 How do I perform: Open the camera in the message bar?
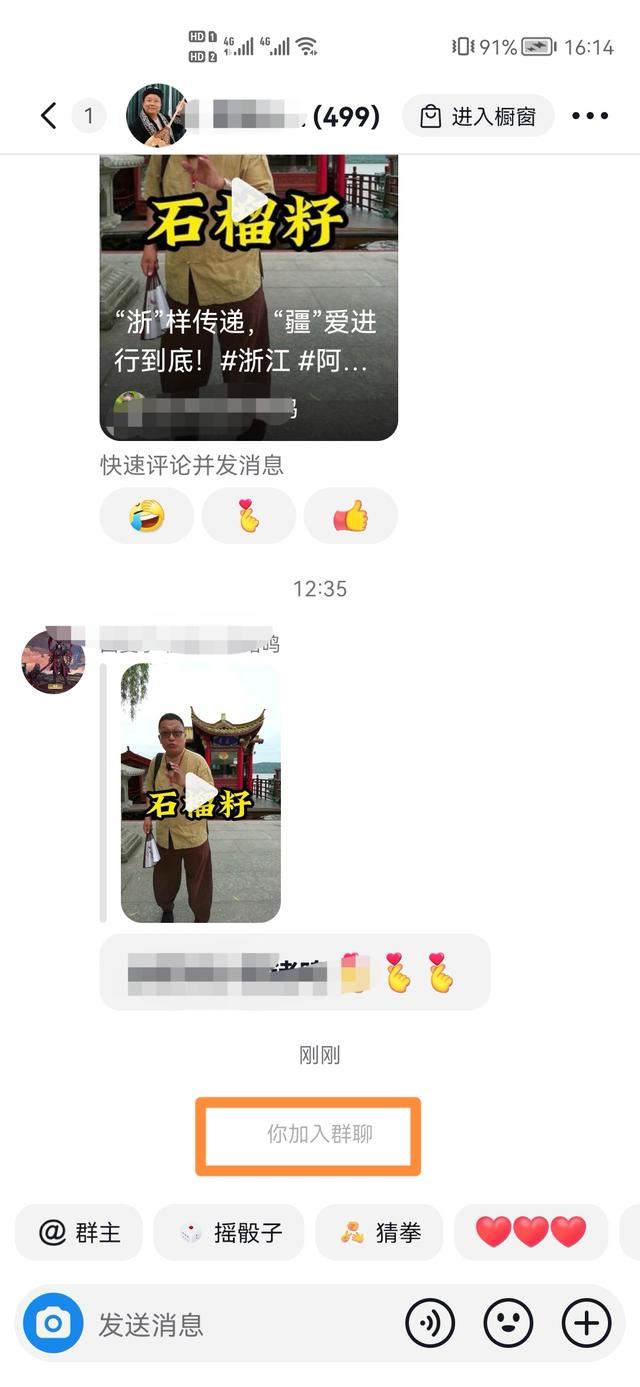point(53,1324)
